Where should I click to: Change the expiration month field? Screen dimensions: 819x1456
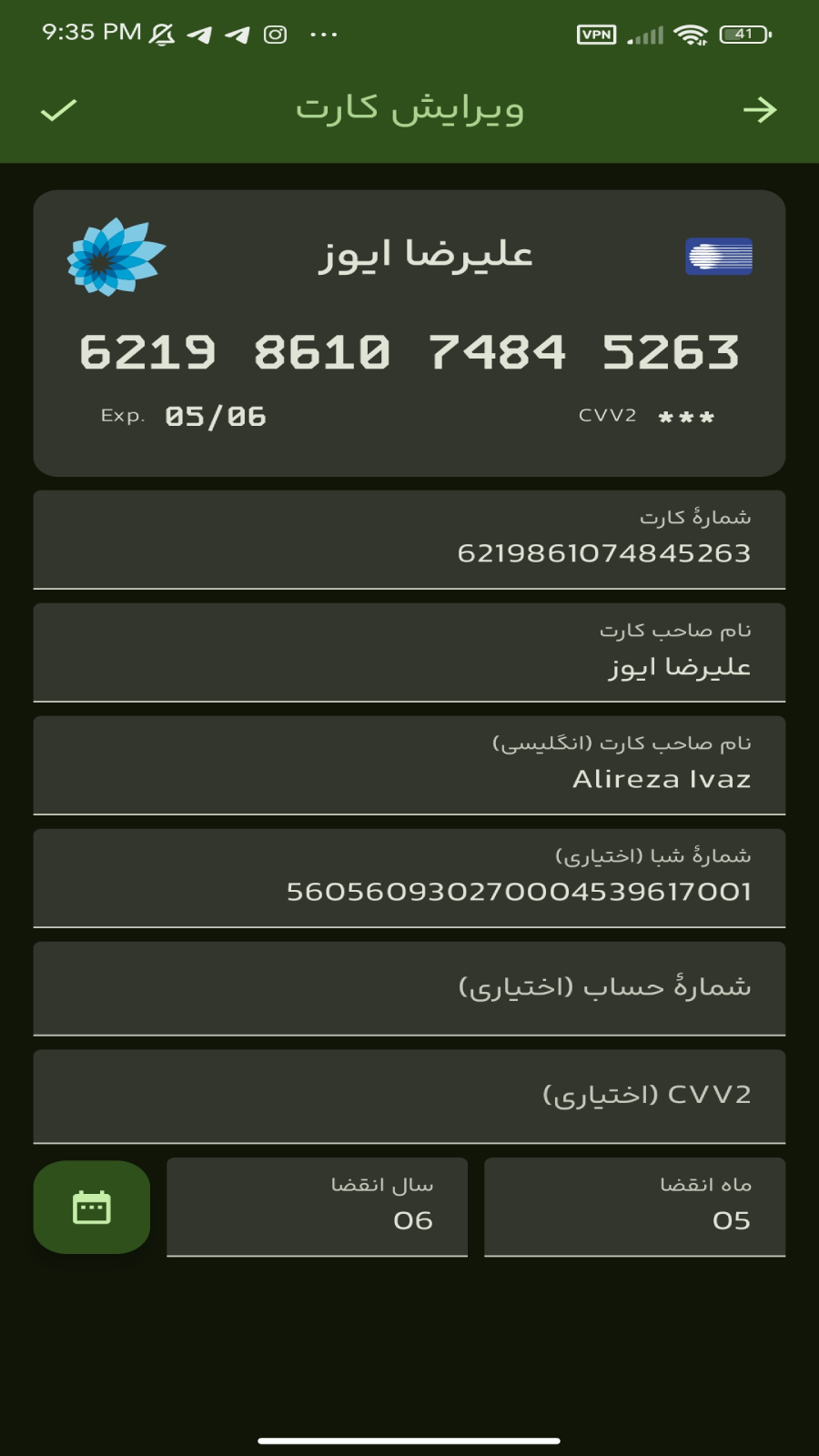point(634,1207)
